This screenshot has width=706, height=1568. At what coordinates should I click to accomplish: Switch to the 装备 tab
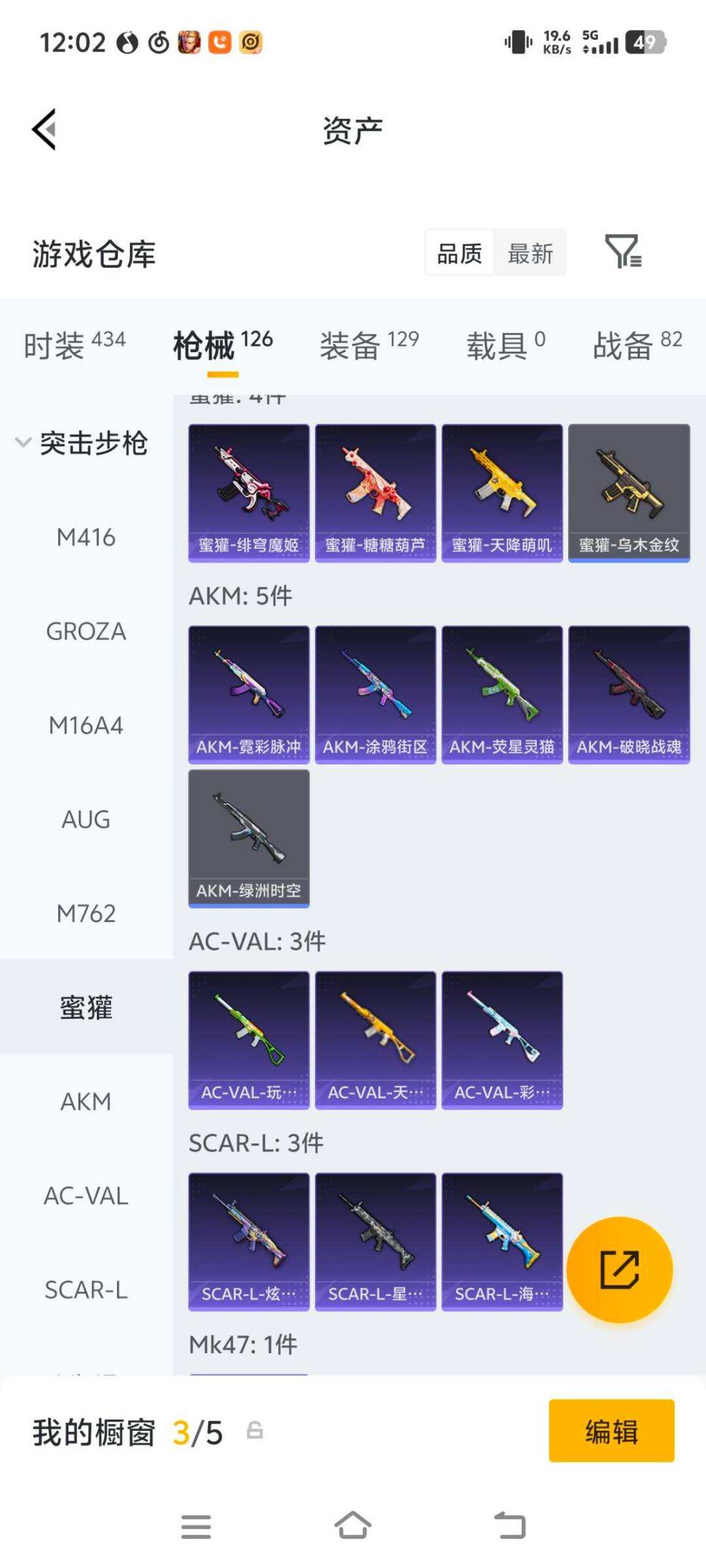[x=369, y=345]
